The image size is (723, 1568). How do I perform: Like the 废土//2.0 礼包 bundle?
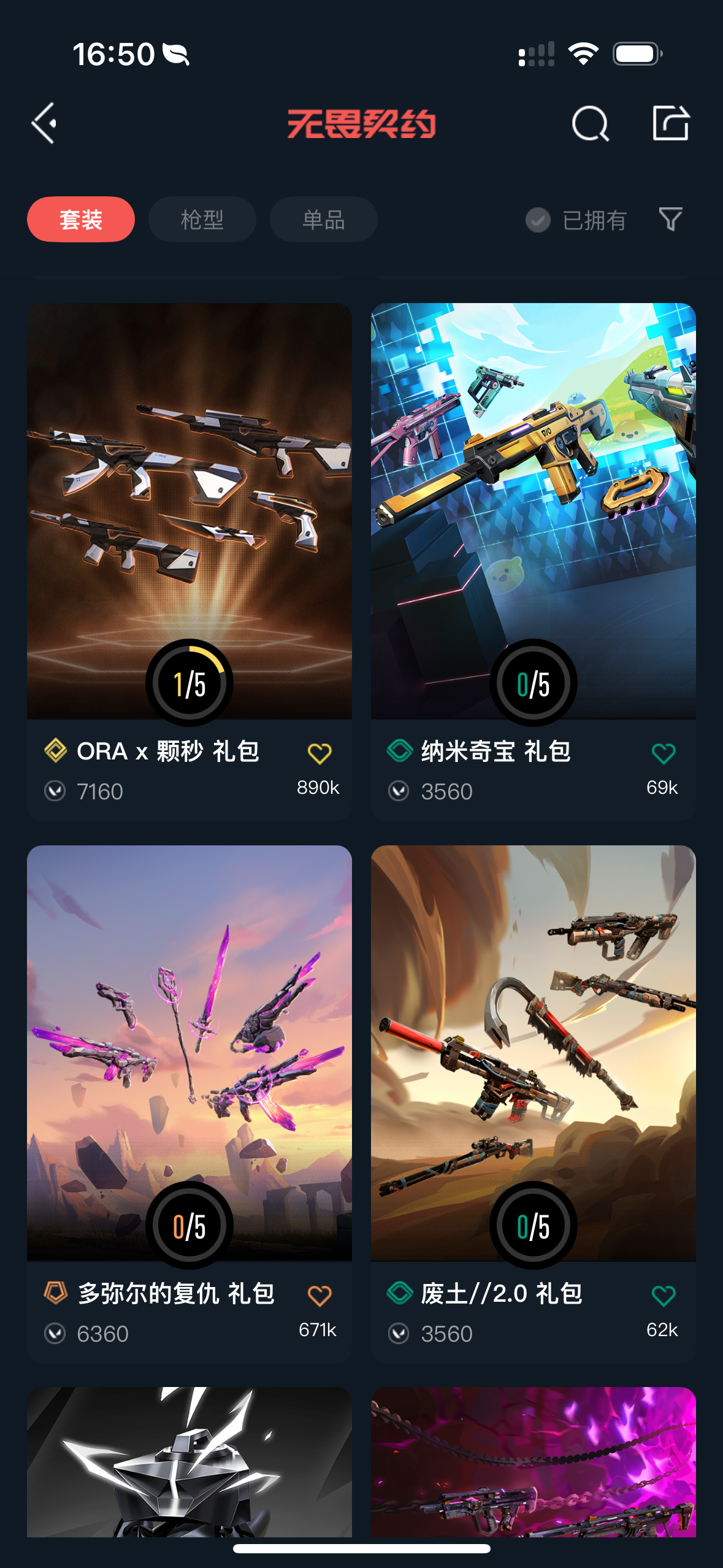[x=663, y=1296]
